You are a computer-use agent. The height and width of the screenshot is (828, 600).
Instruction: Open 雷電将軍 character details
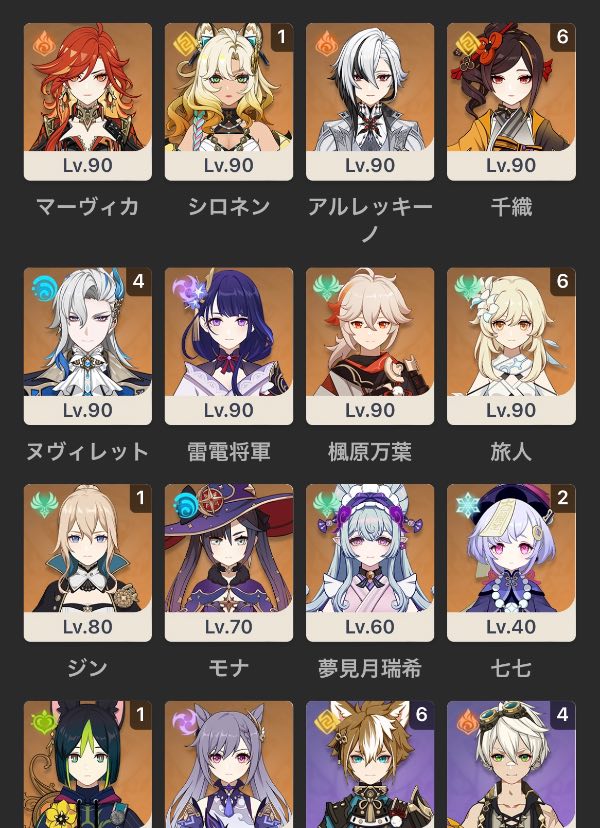229,345
